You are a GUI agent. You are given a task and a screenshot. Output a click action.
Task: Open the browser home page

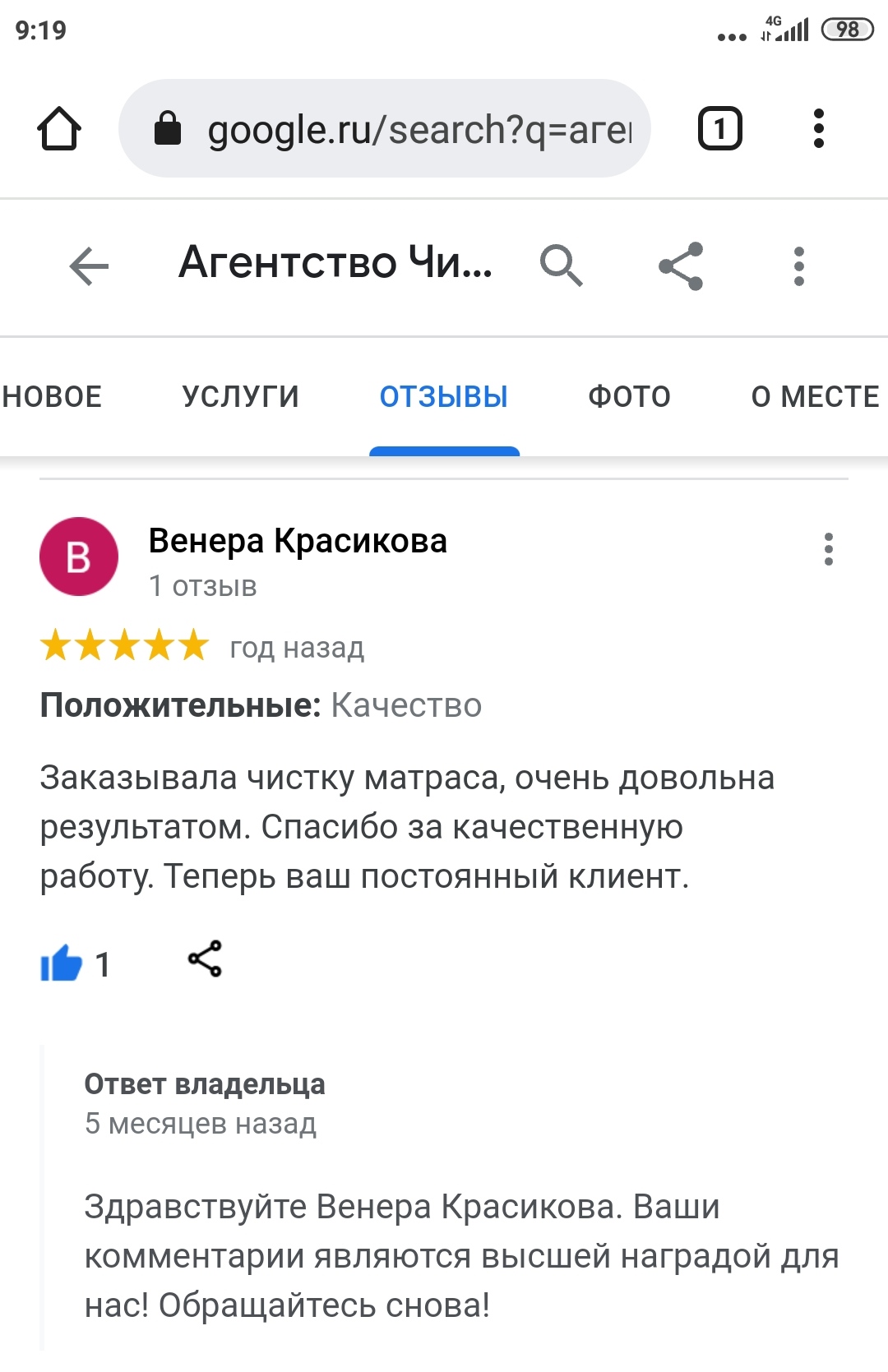tap(59, 129)
